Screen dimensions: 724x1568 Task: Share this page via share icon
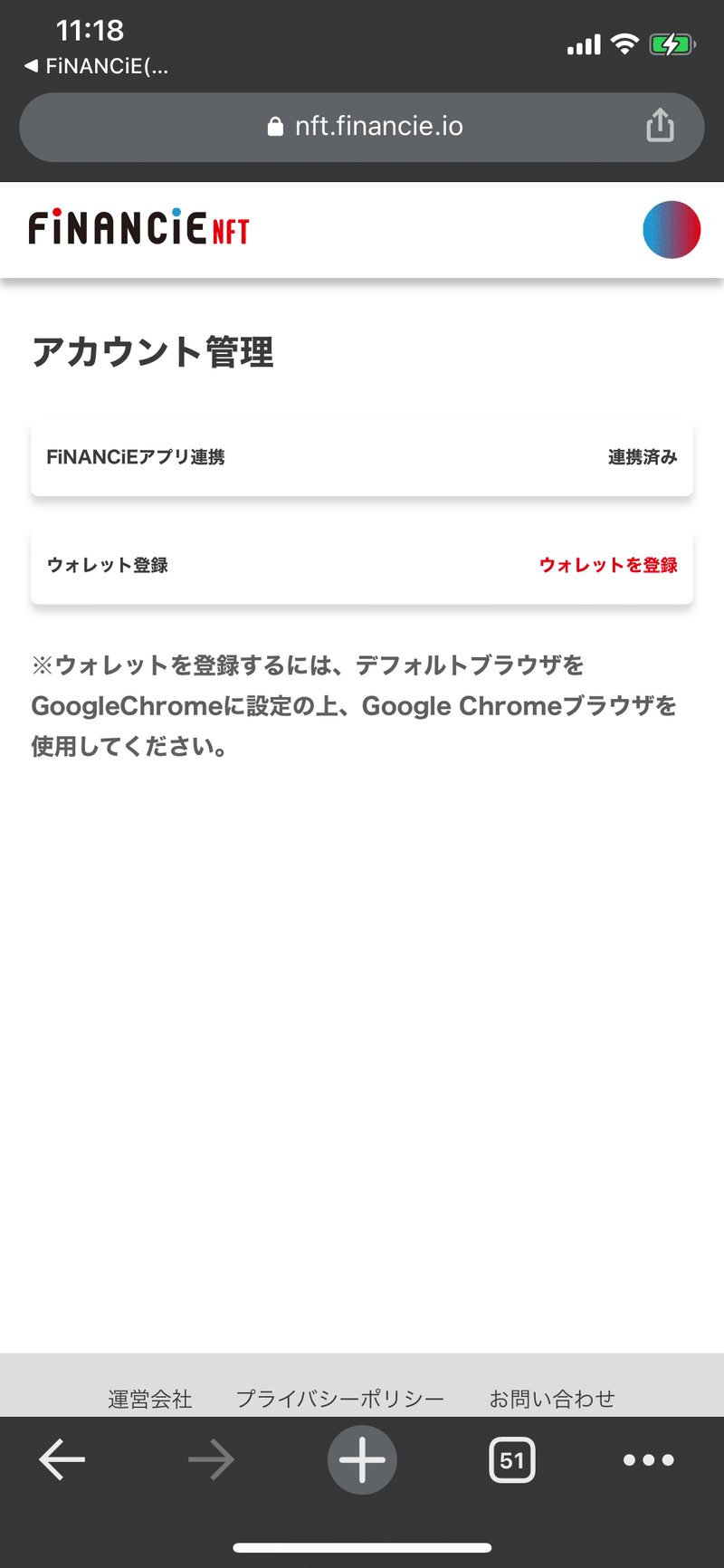pyautogui.click(x=660, y=126)
